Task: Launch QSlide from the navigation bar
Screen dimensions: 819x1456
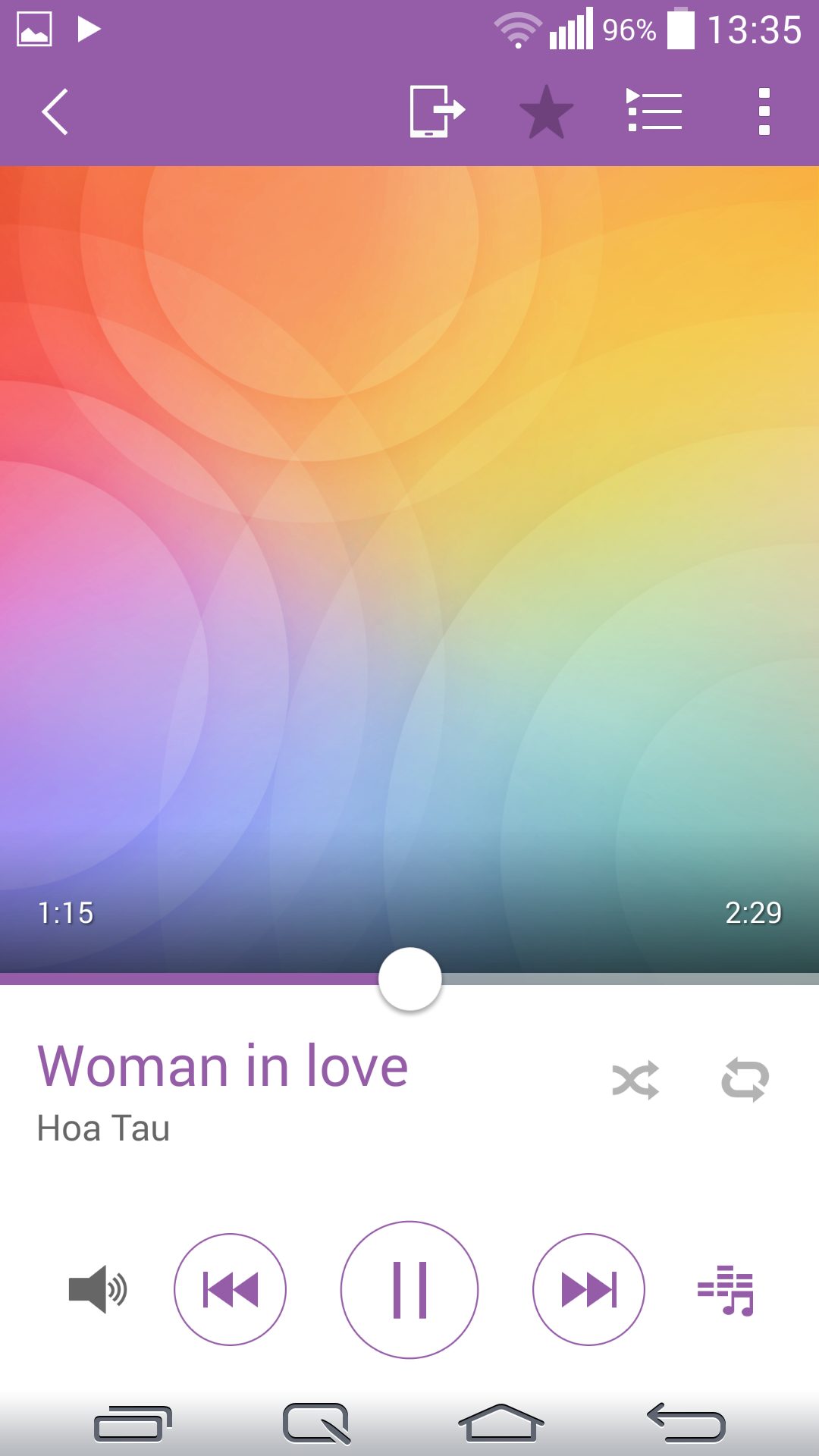Action: [317, 1424]
